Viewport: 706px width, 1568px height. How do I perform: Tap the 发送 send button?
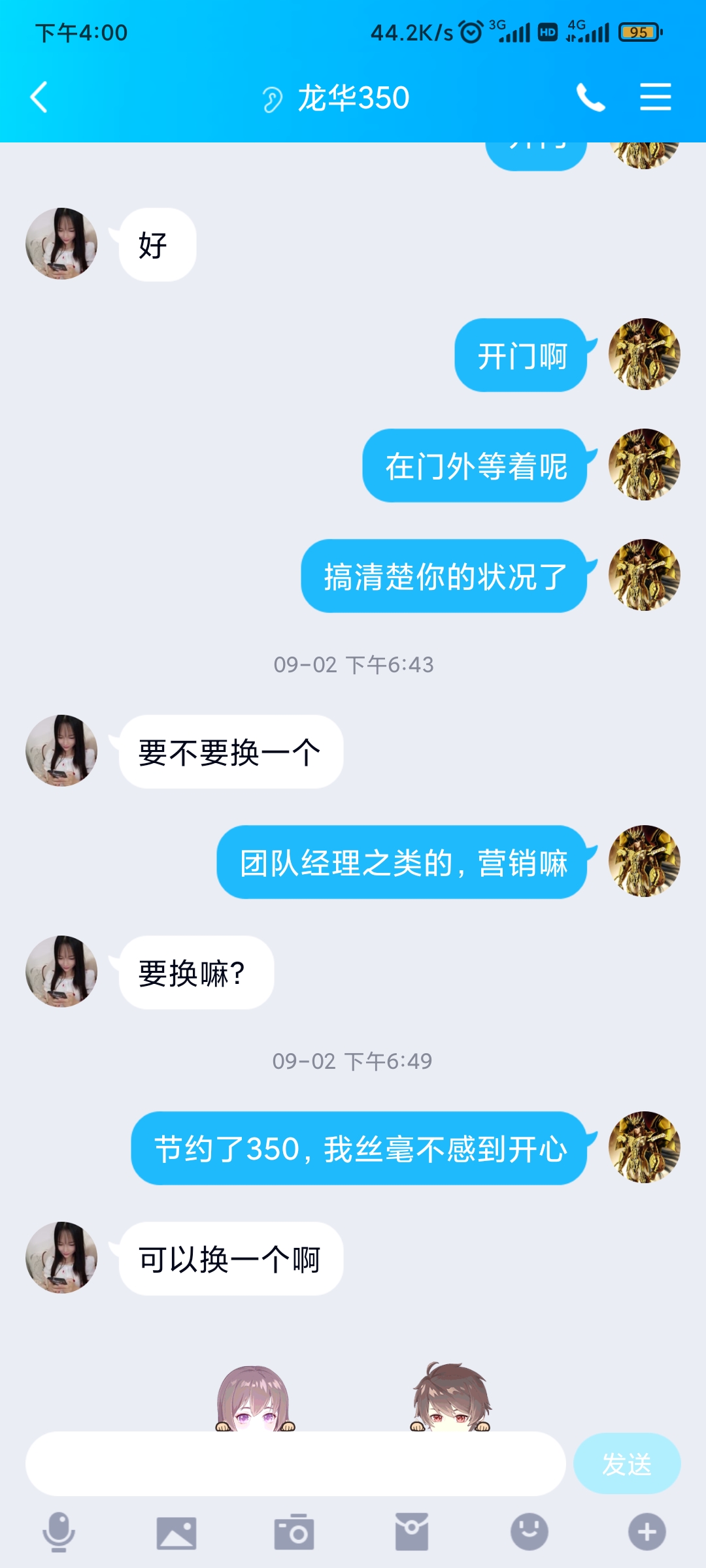[x=626, y=1463]
